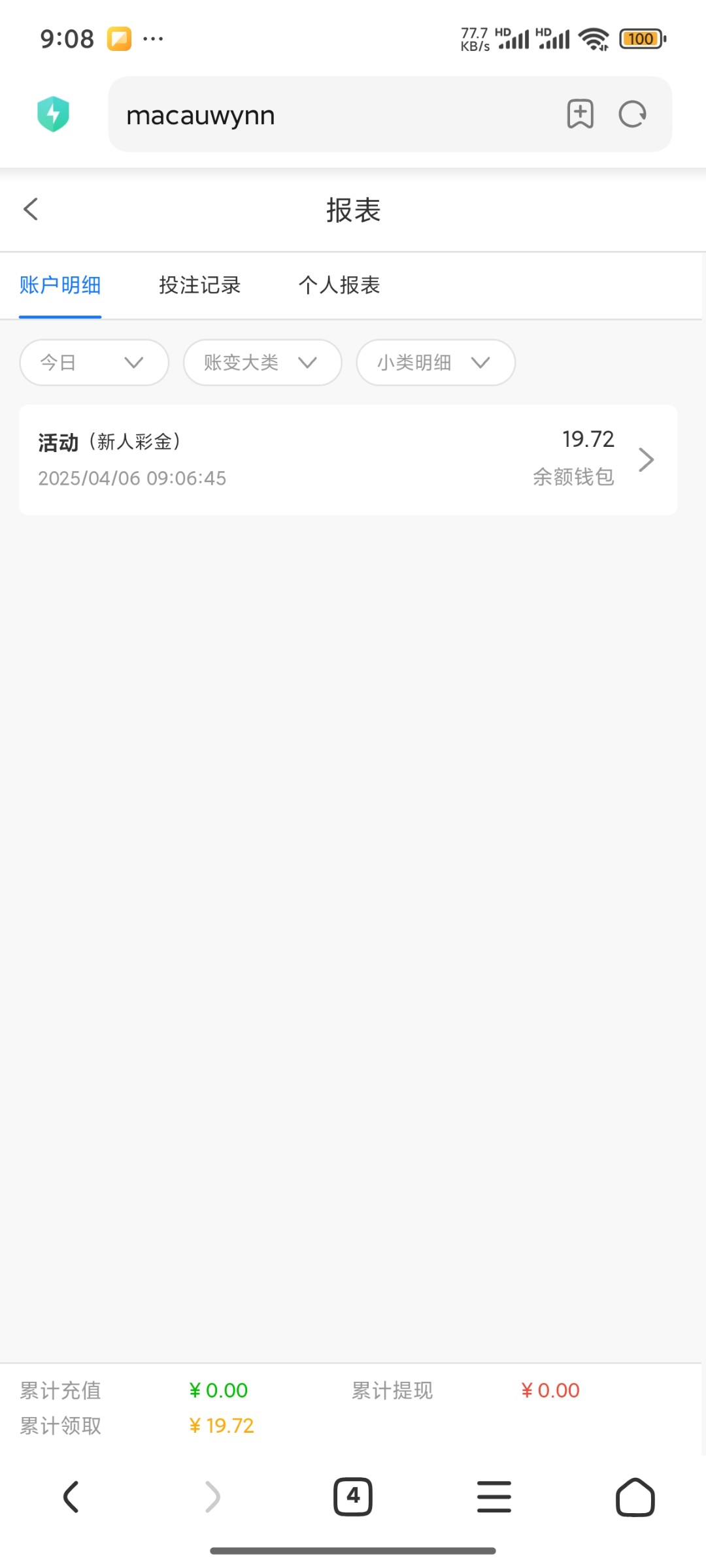Switch to the 投注记录 tab
706x1568 pixels.
tap(200, 286)
